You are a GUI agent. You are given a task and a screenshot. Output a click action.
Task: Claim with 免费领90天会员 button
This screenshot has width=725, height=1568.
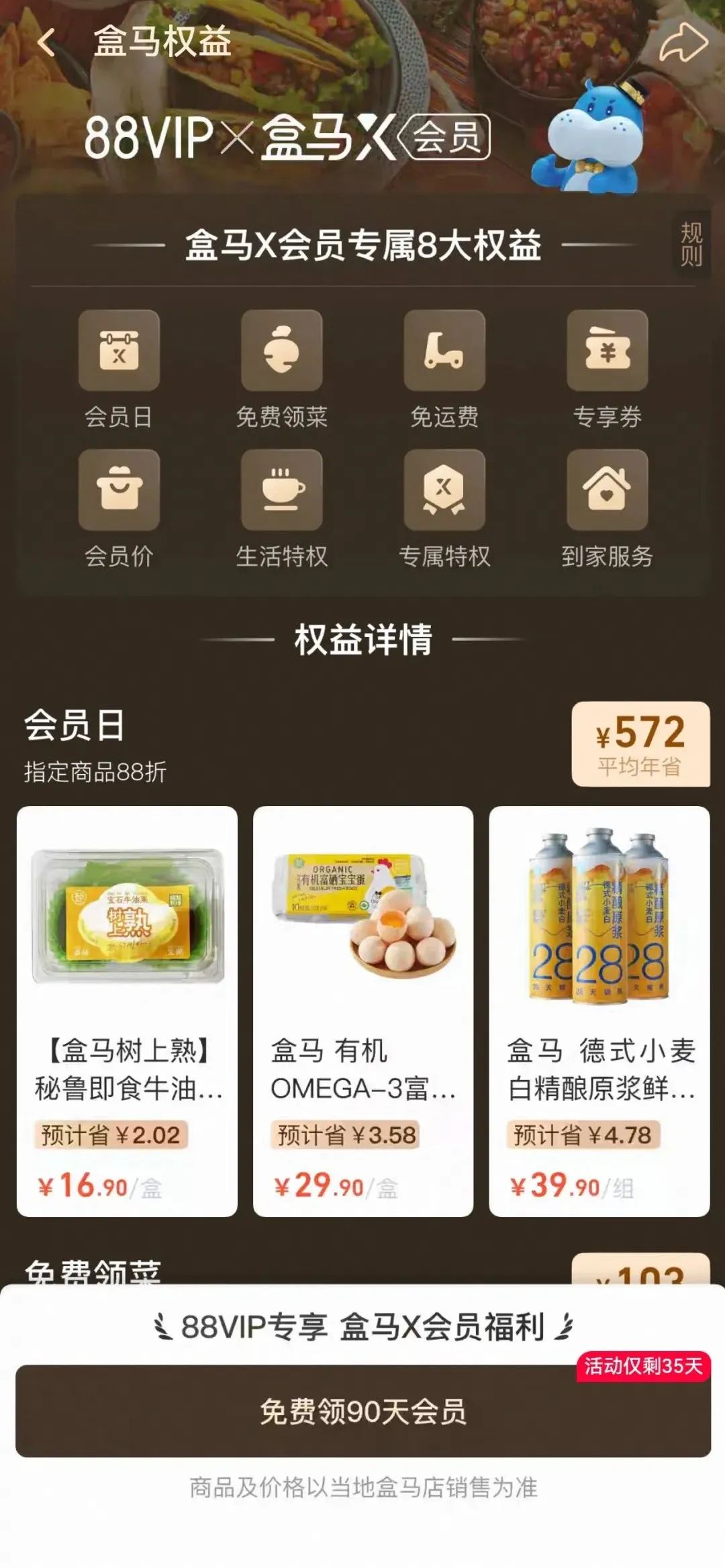coord(363,1412)
